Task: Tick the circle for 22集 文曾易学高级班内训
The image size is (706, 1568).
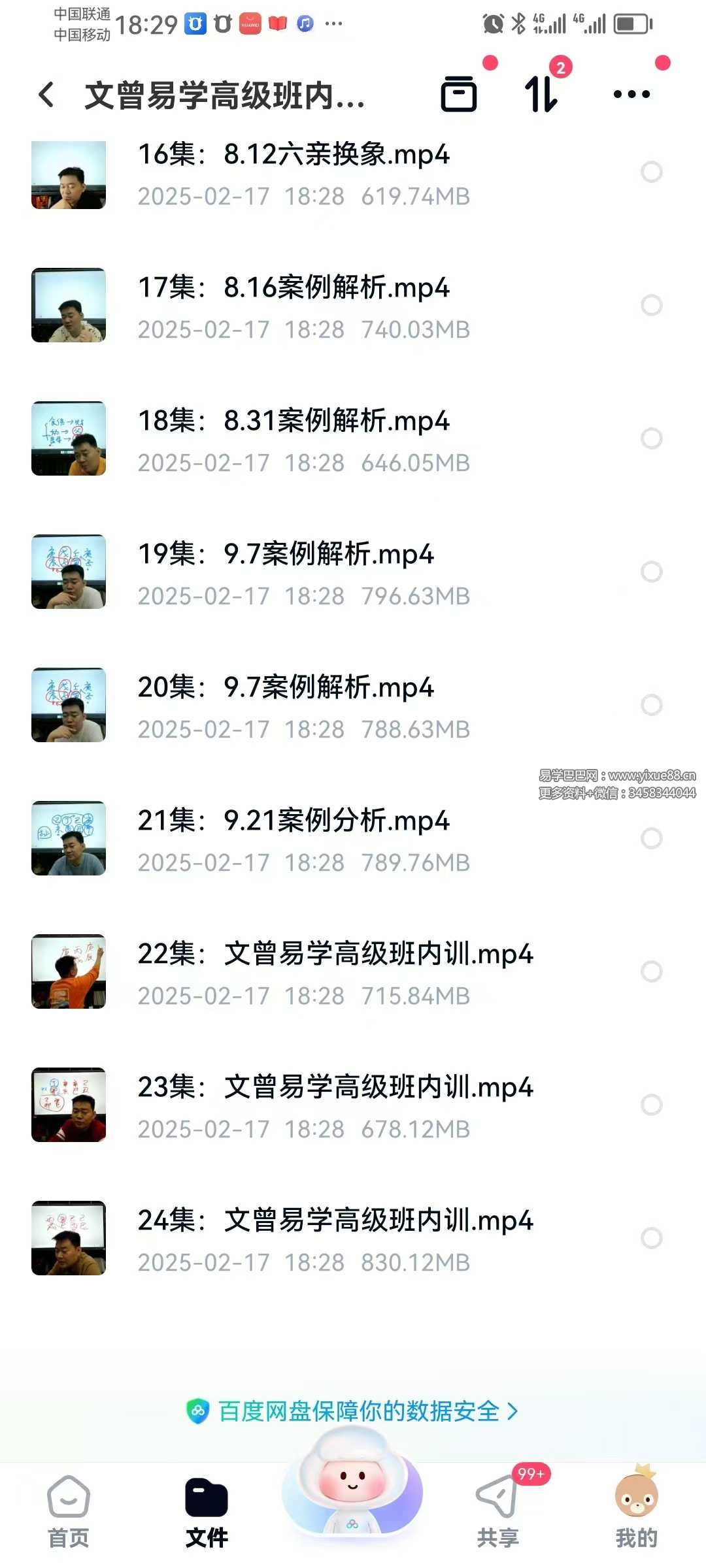Action: click(651, 972)
